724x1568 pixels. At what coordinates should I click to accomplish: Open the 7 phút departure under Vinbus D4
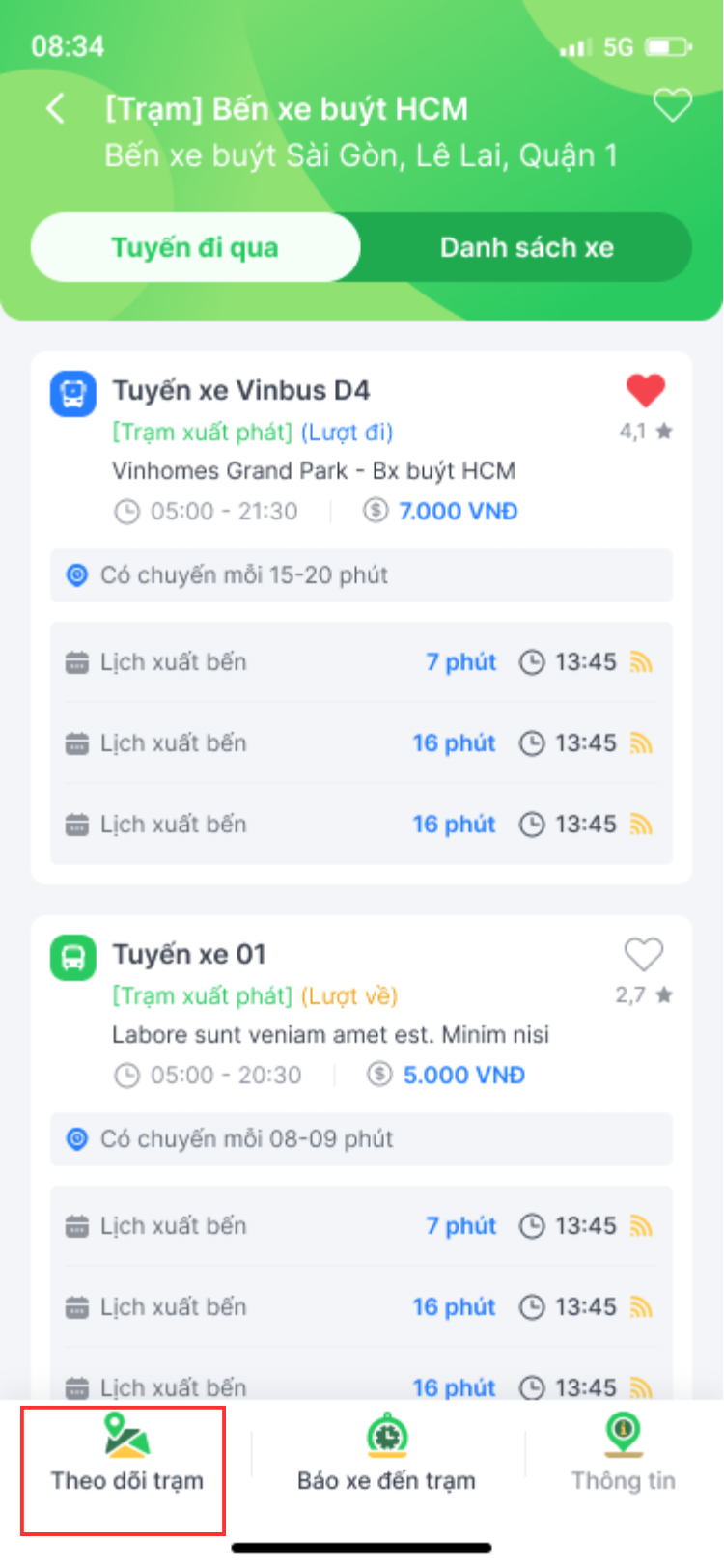[x=361, y=662]
